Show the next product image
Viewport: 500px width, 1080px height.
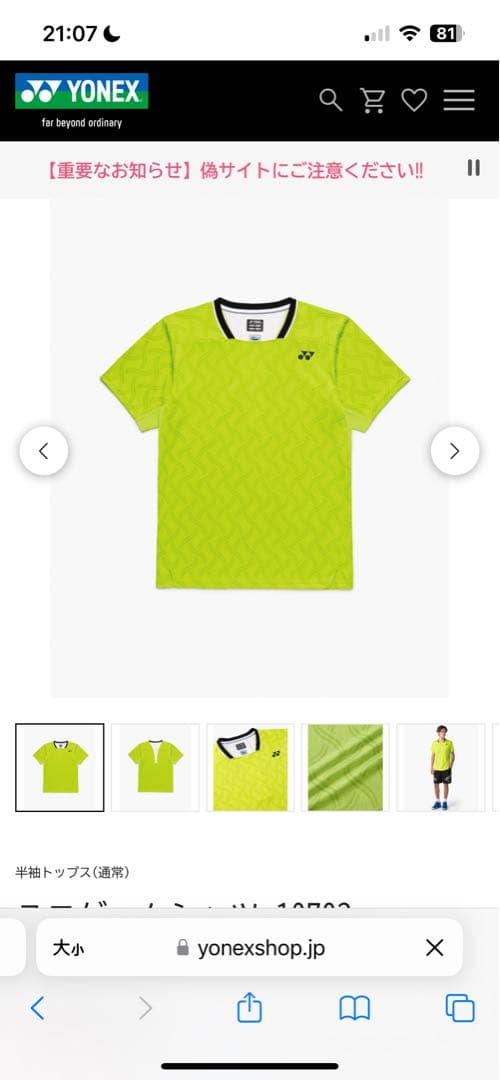pyautogui.click(x=455, y=450)
